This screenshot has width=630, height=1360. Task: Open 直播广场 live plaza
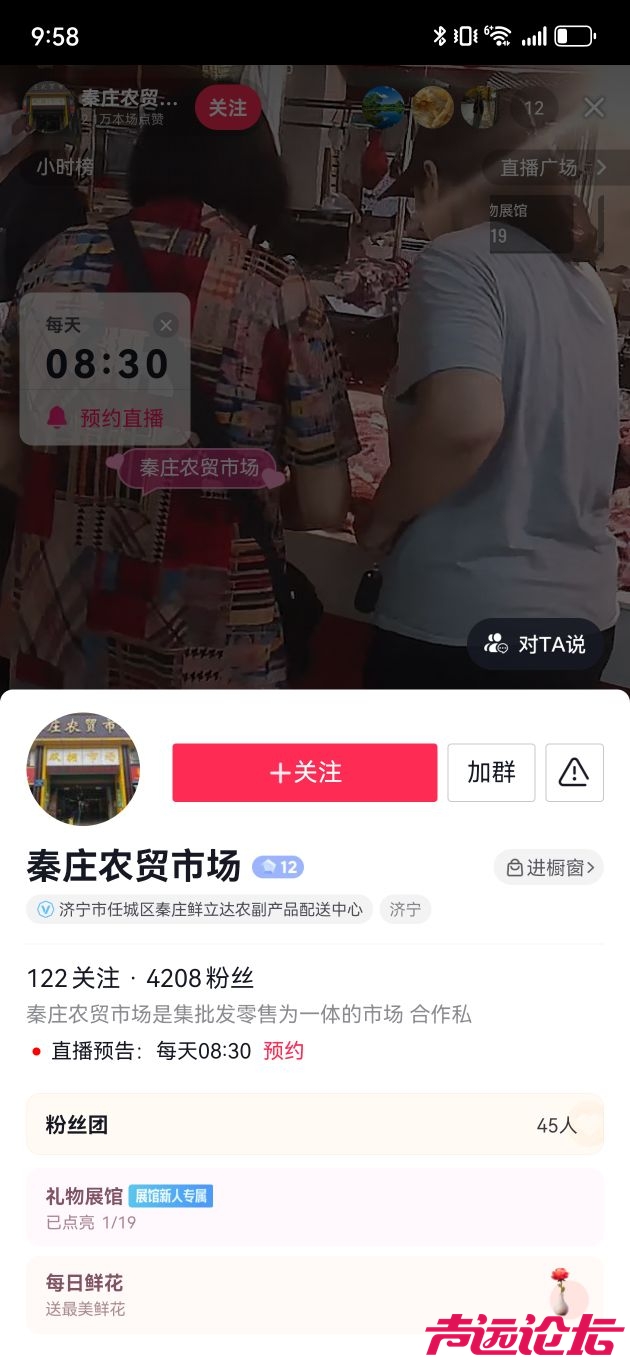[552, 167]
